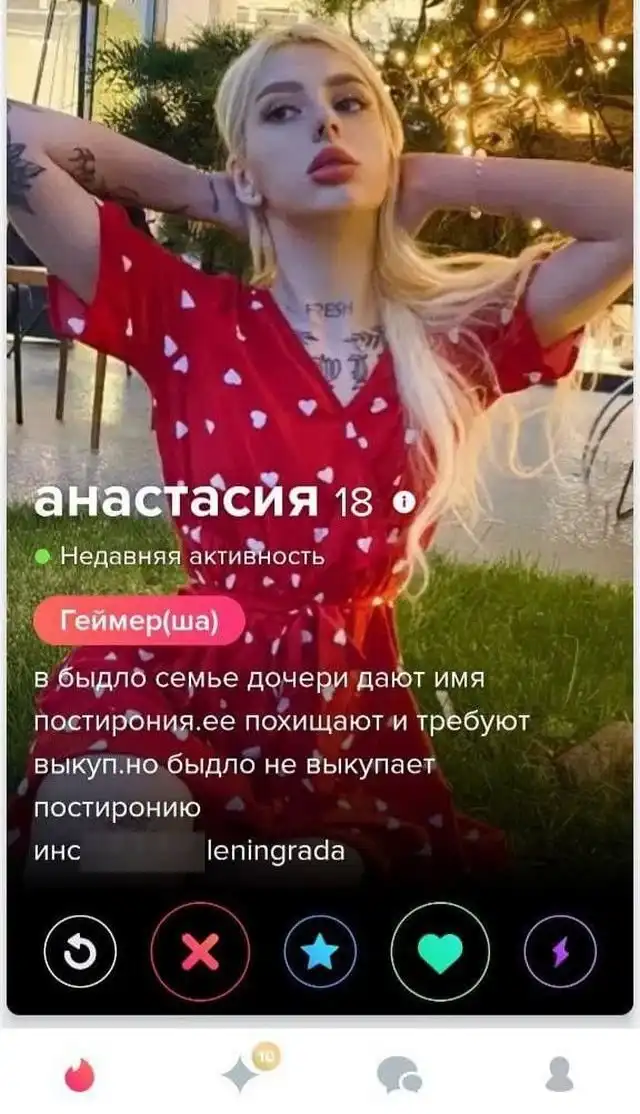
Task: Open profile details via the info icon
Action: [403, 503]
